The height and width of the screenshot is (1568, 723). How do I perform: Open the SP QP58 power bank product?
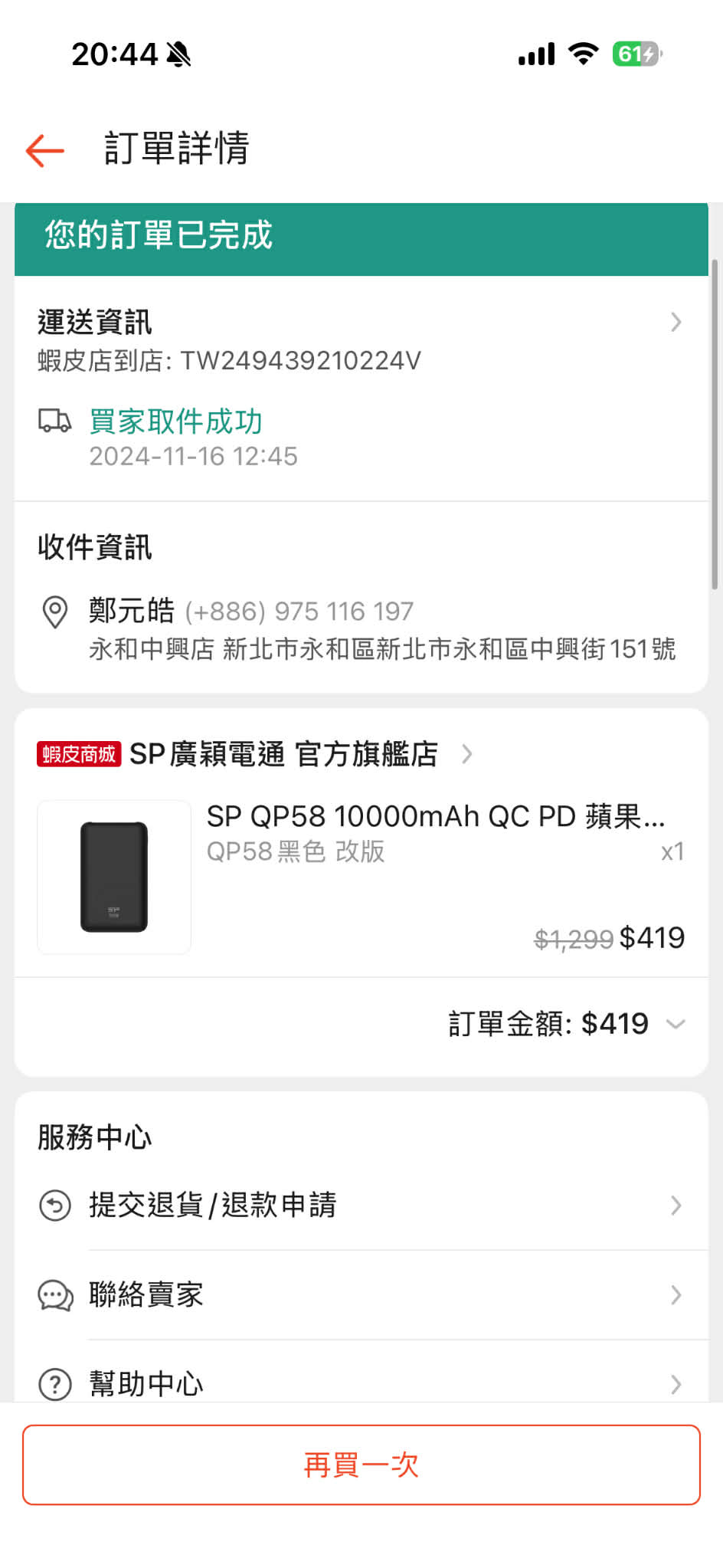[x=435, y=817]
